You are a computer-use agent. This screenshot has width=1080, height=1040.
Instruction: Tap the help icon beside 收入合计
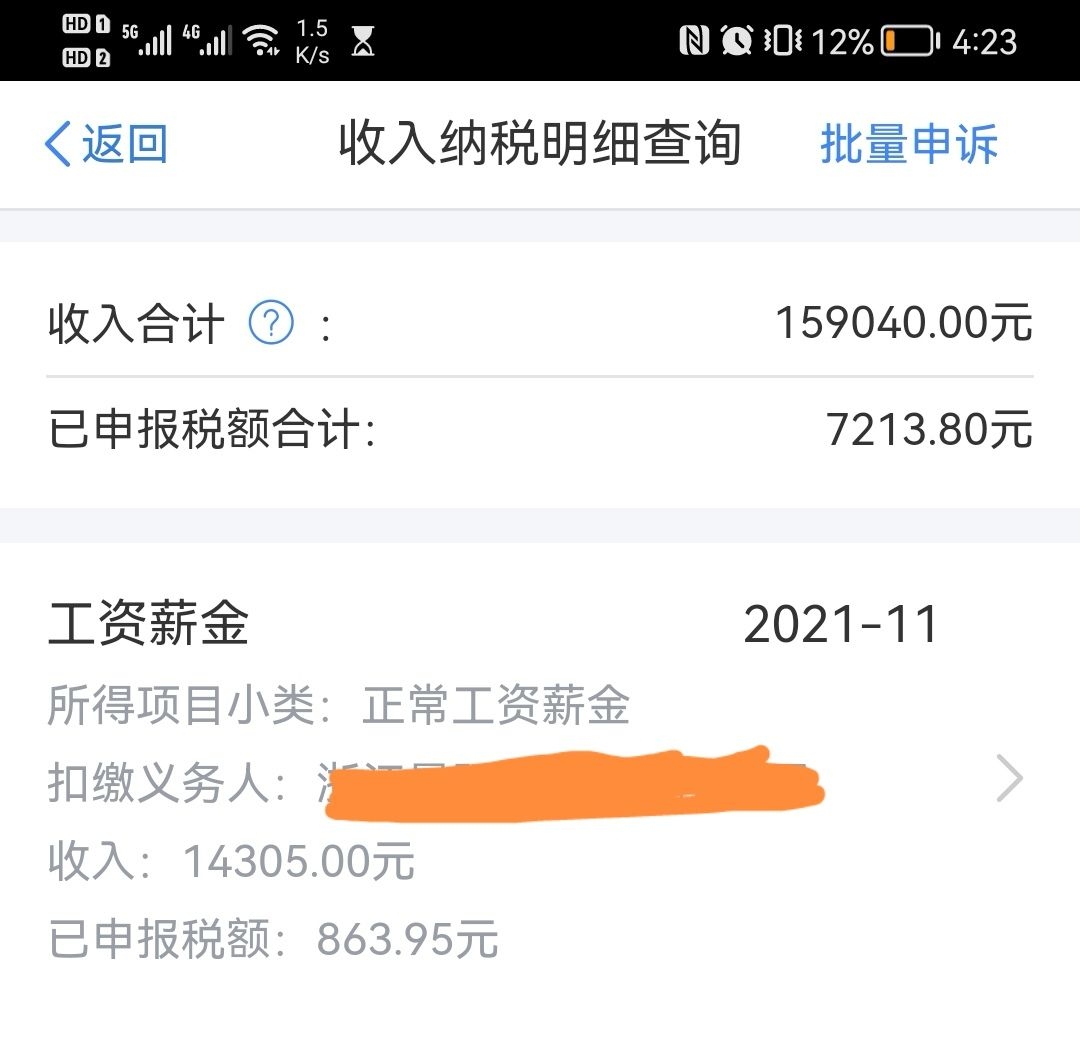coord(271,322)
